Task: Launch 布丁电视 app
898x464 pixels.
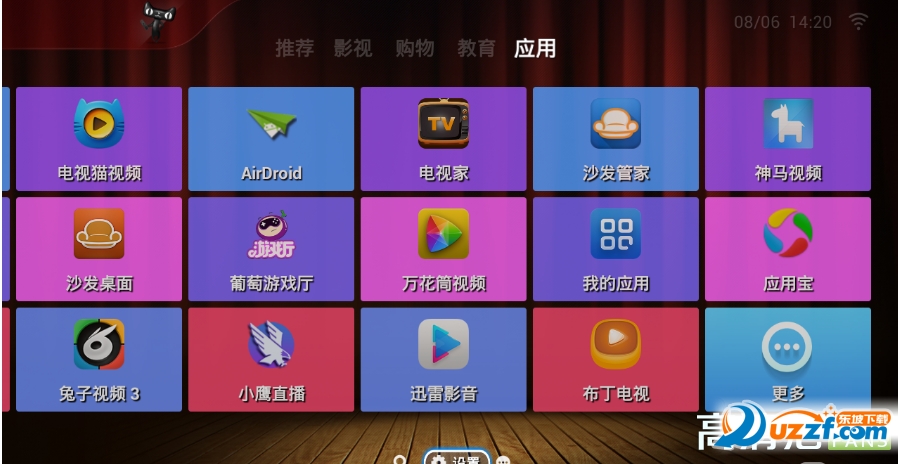Action: 615,359
